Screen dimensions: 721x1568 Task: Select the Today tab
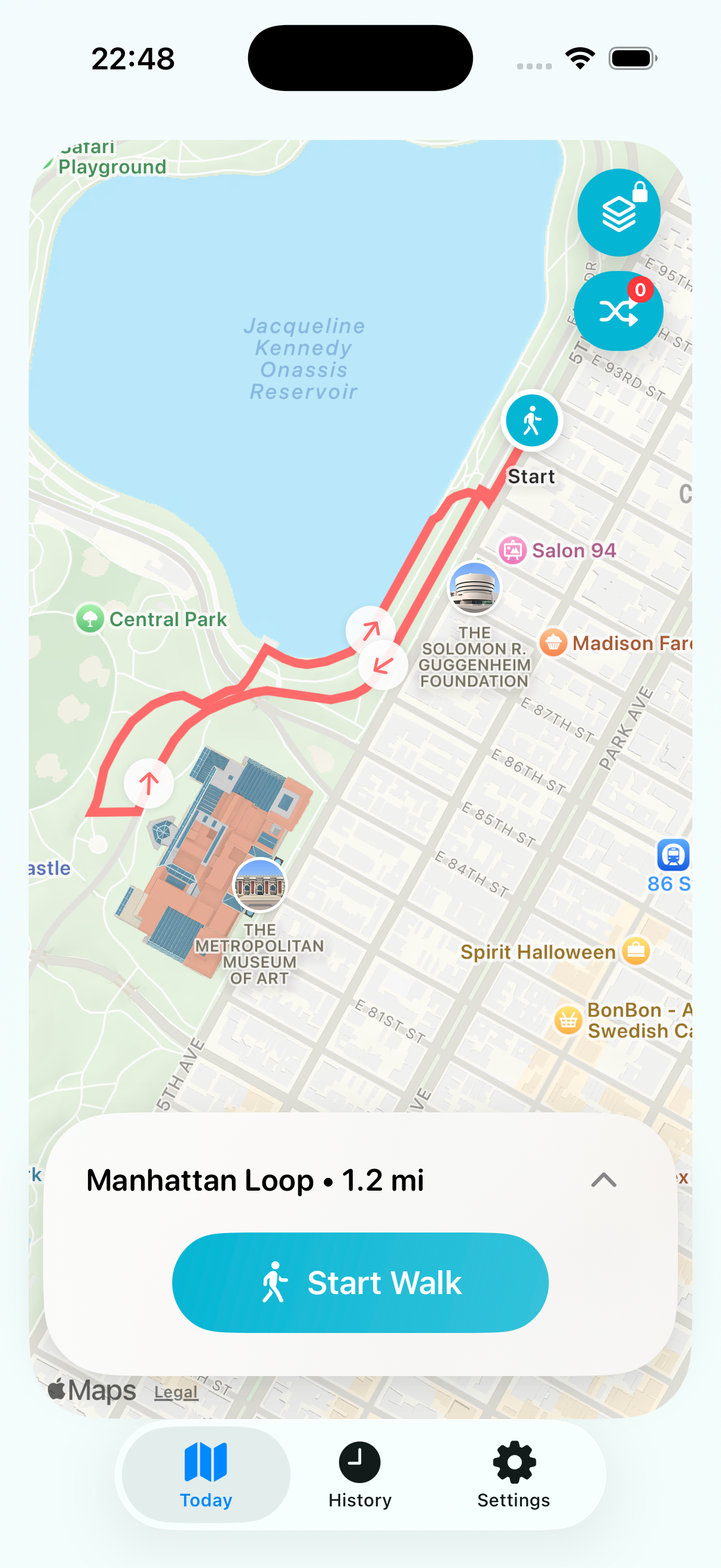206,1474
